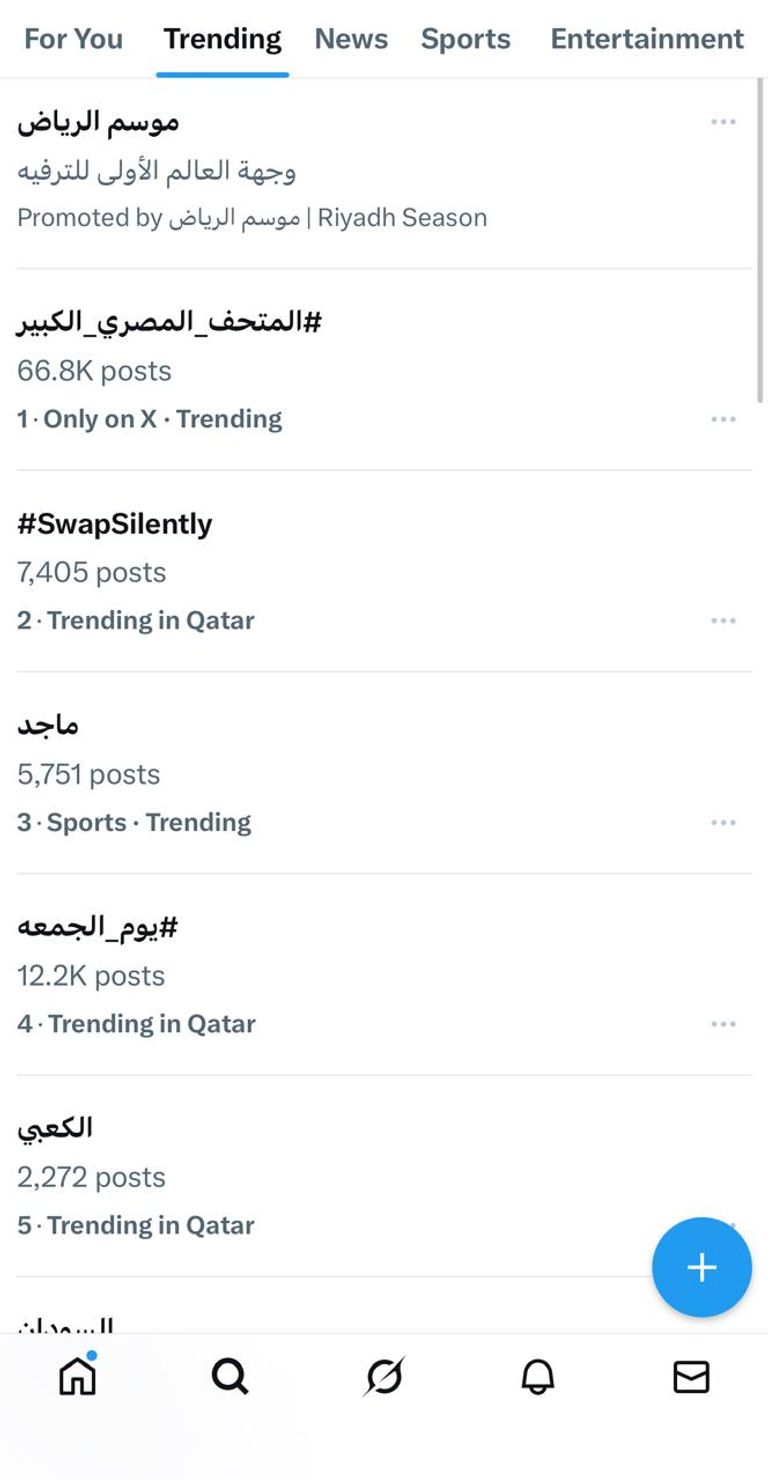Open the Home feed icon
Screen dimensions: 768x1480
77,1377
